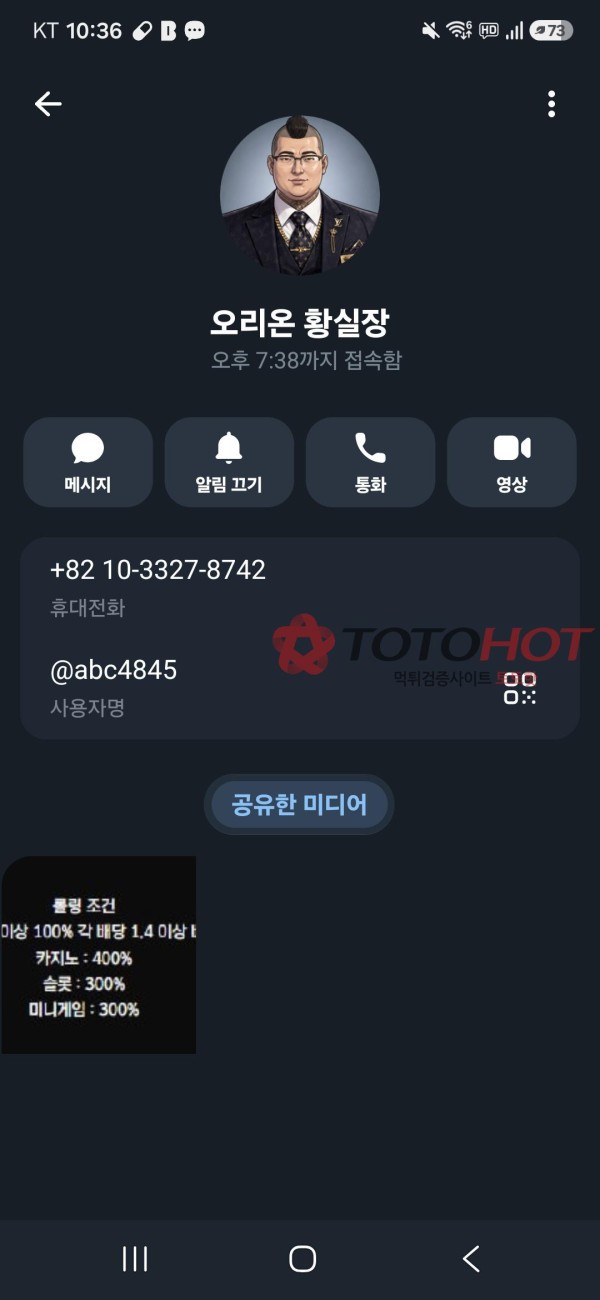Start a voice call with 통화
This screenshot has height=1300, width=600.
370,462
